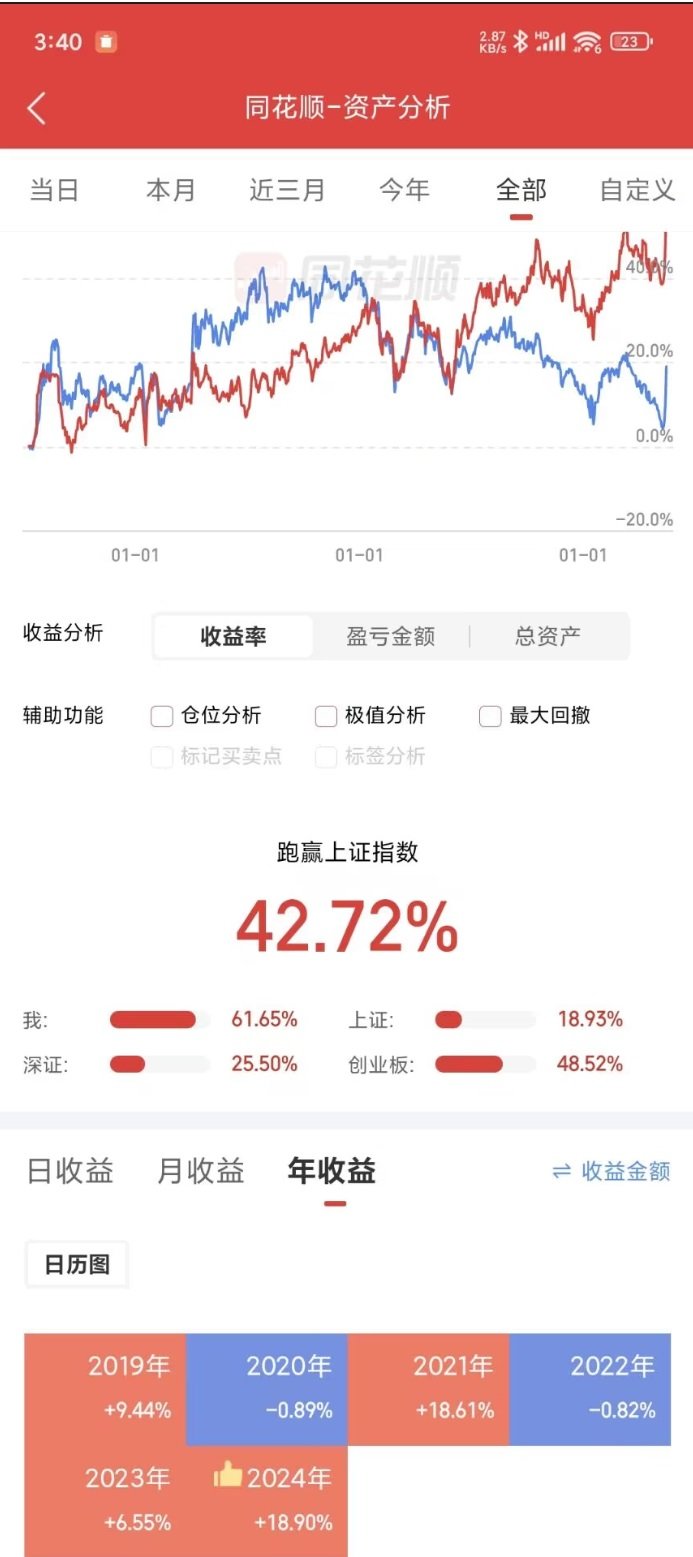Tap the 日历图 button

[77, 1265]
